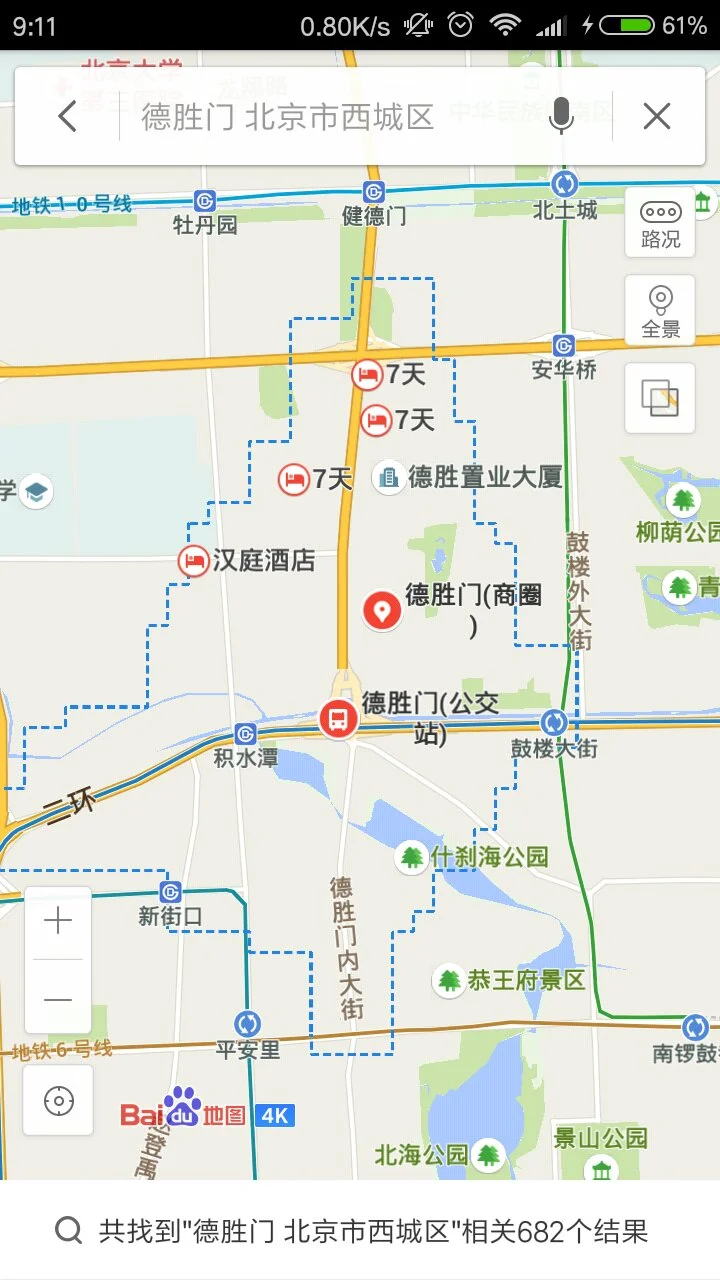720x1280 pixels.
Task: Open the search results list for 德胜门
Action: pyautogui.click(x=360, y=1229)
